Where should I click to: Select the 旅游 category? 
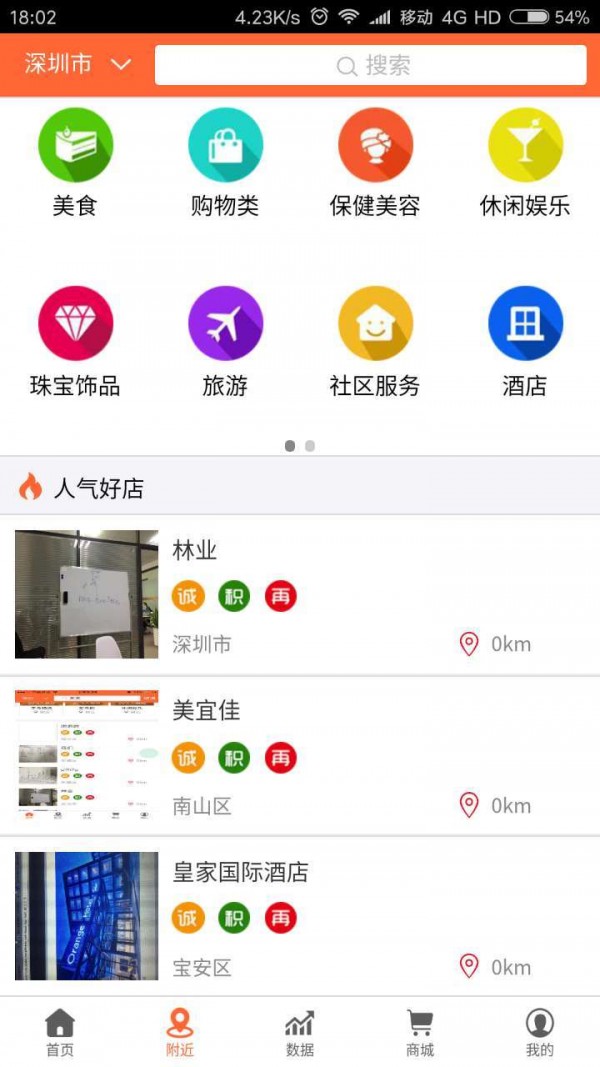point(225,342)
